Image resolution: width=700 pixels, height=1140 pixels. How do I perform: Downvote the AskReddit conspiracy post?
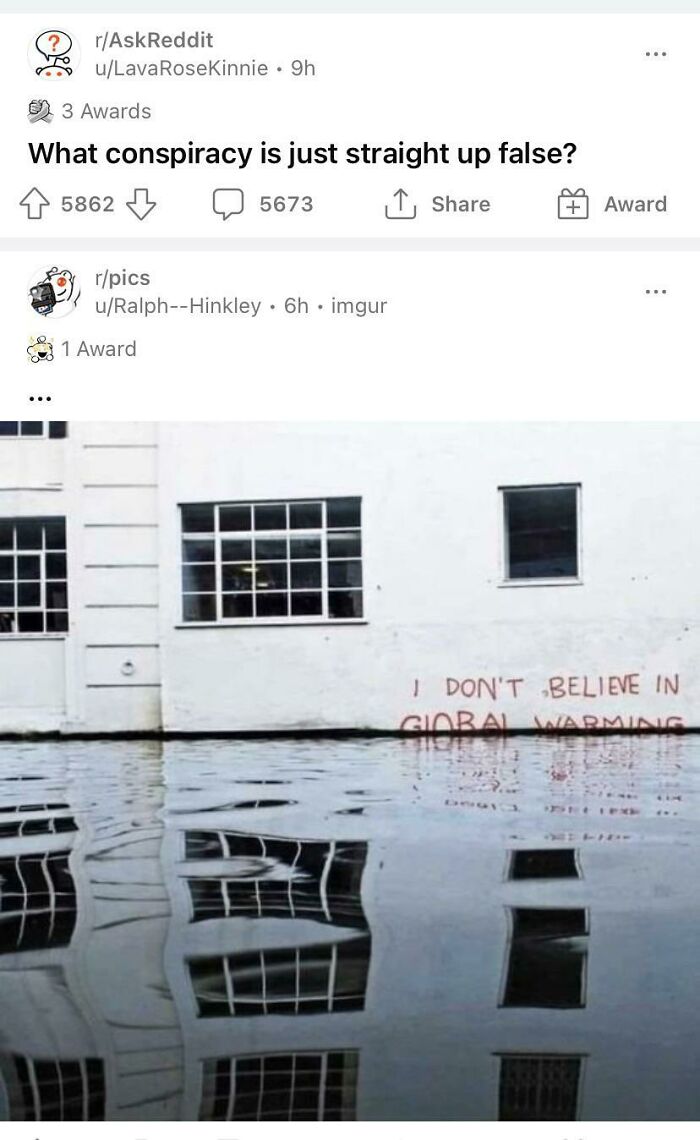pos(140,204)
